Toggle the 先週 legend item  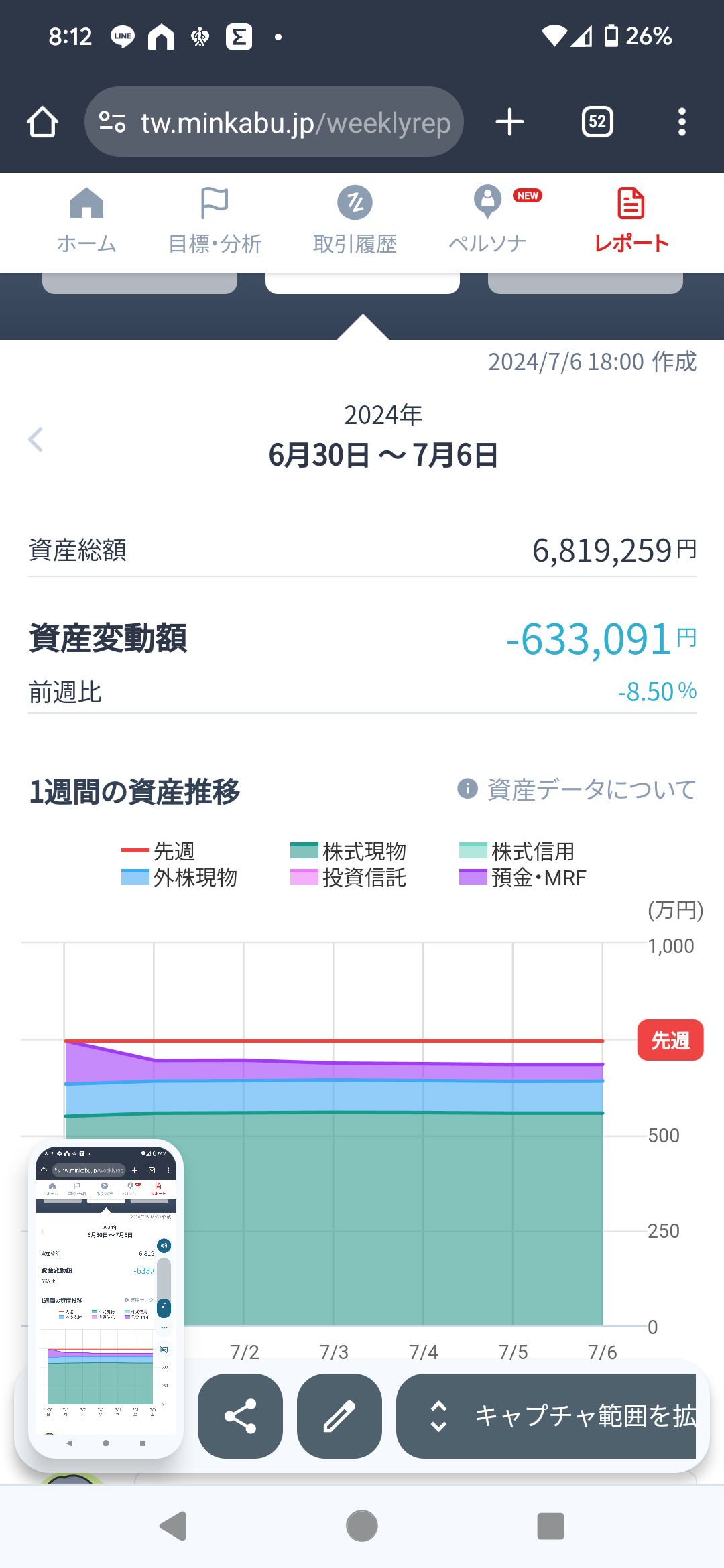(160, 851)
